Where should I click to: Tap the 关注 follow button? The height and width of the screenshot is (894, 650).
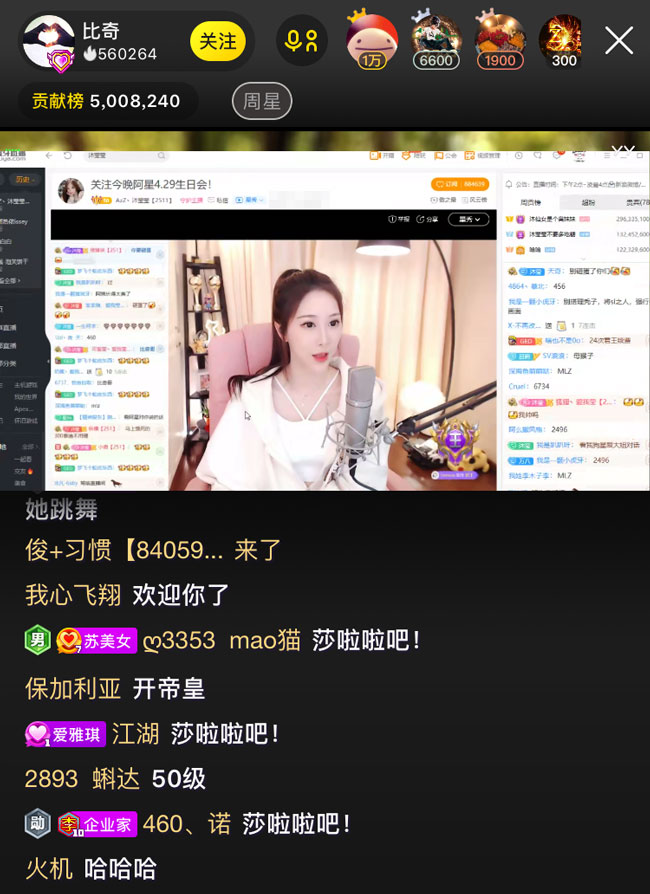(x=218, y=41)
